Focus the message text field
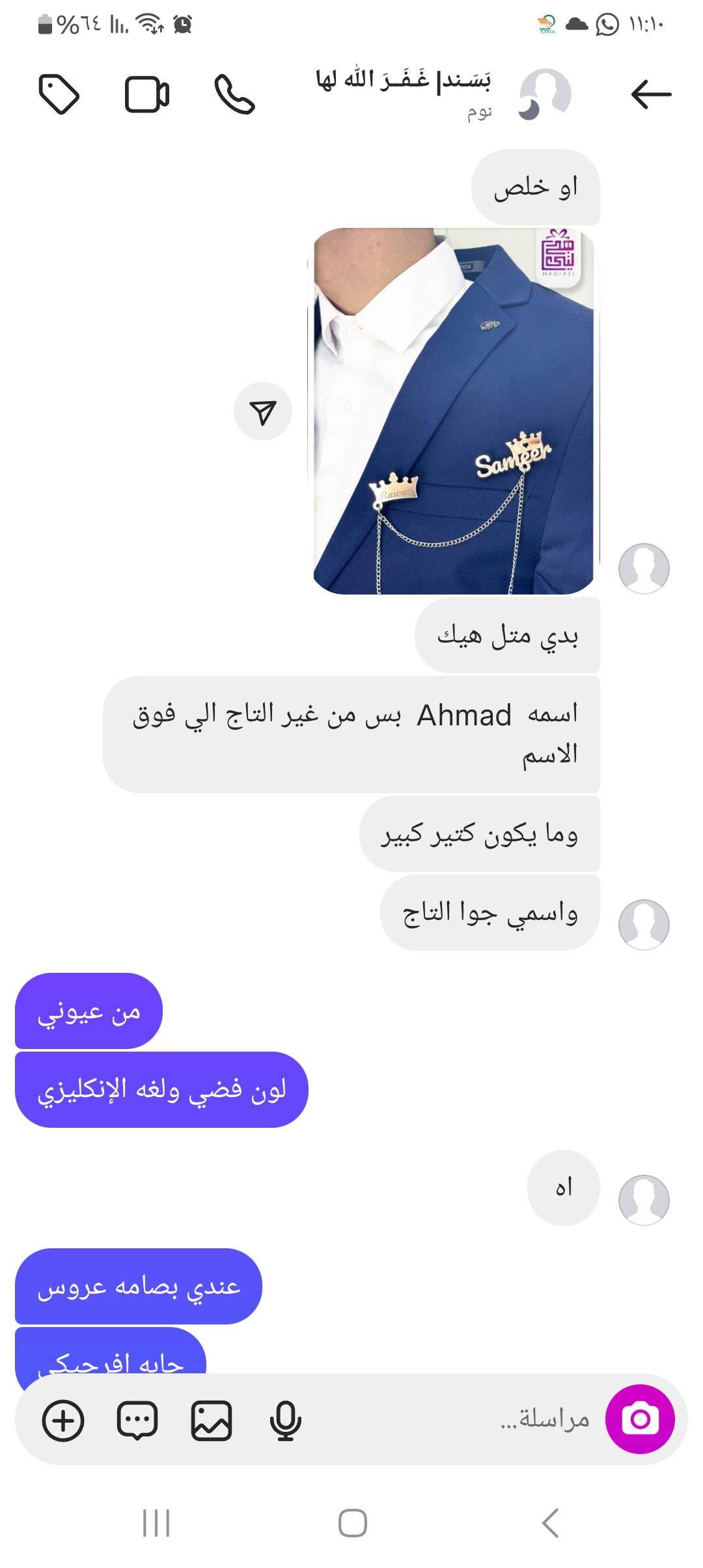The width and height of the screenshot is (703, 1568). click(456, 1419)
